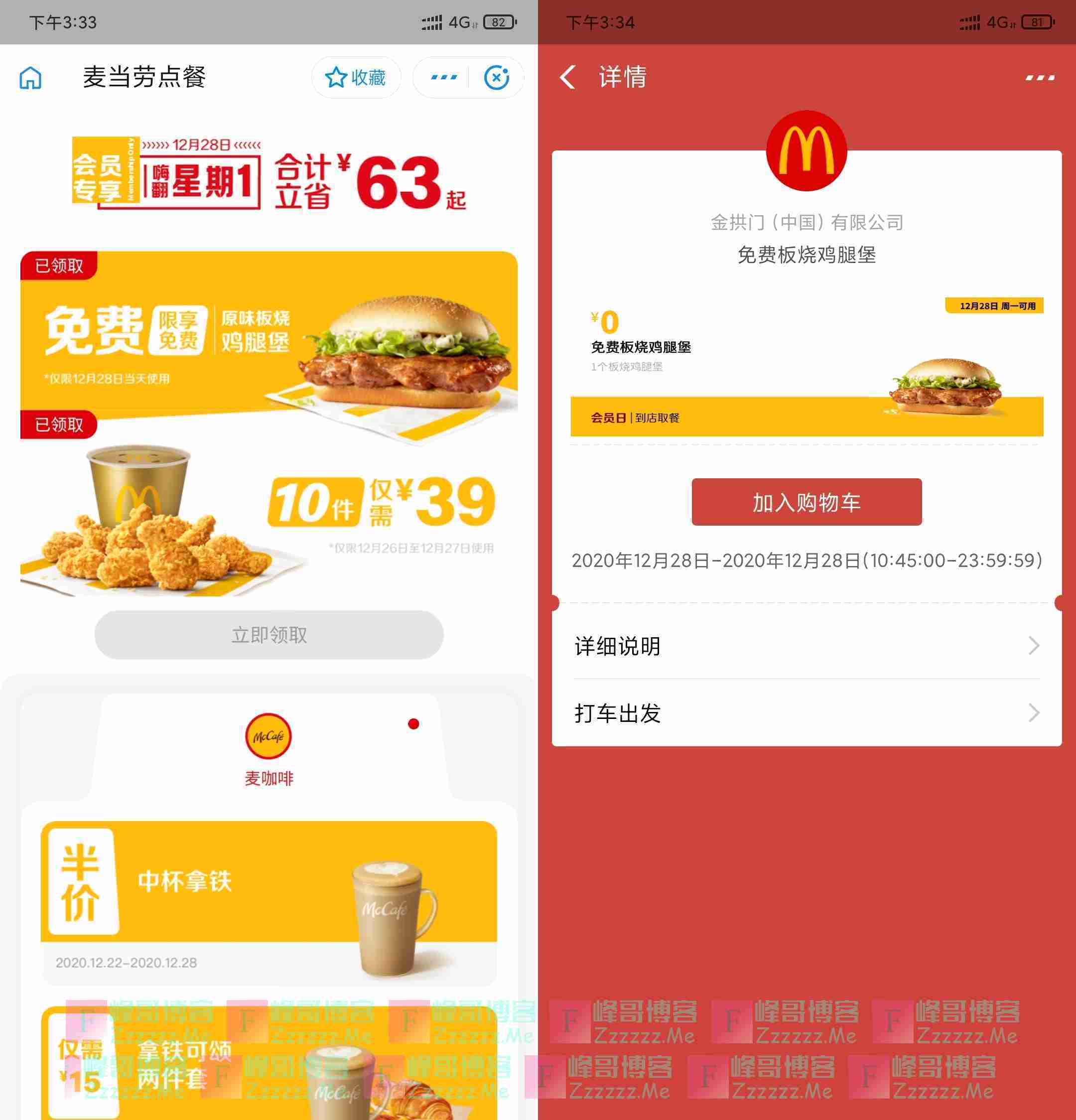Open the 详细说明 row
Screen dimensions: 1076x1120
(x=807, y=646)
